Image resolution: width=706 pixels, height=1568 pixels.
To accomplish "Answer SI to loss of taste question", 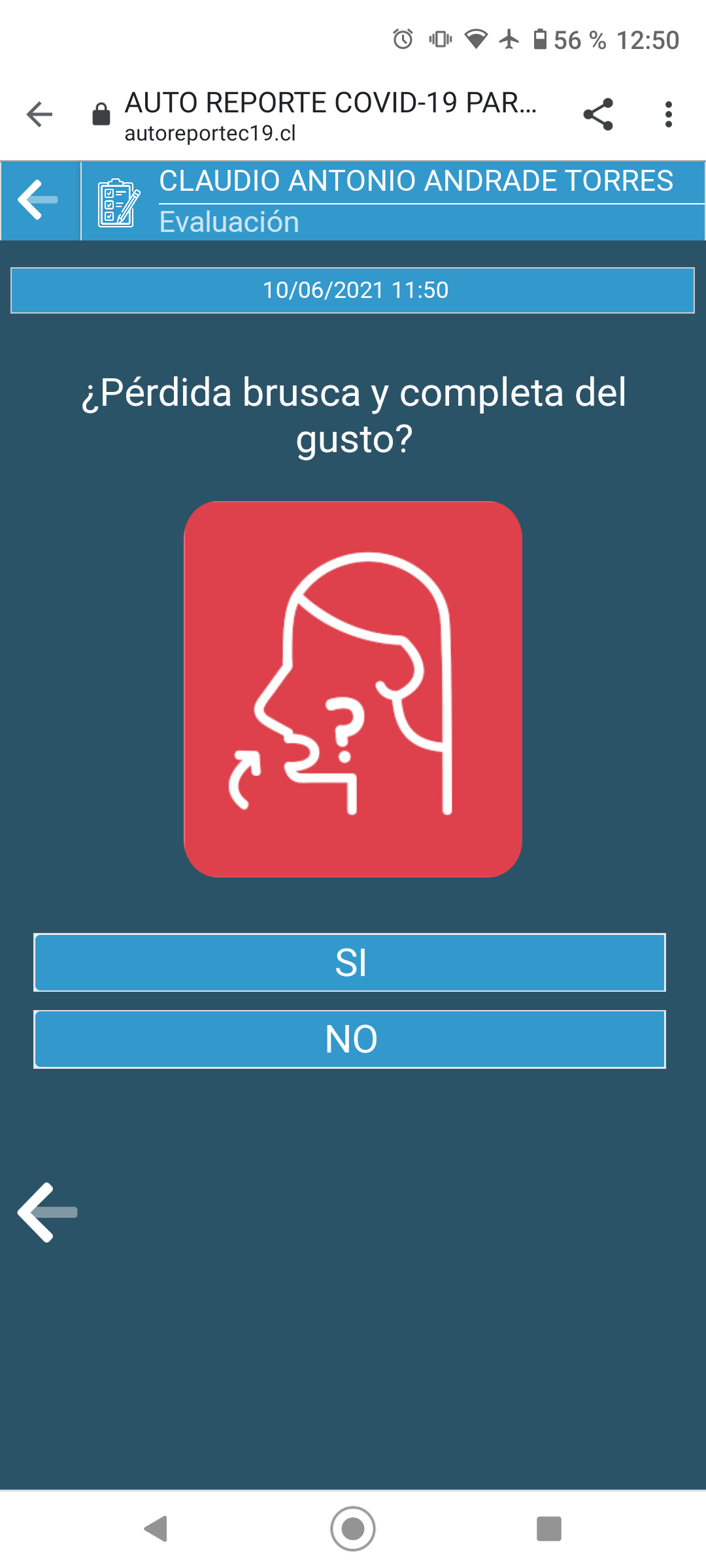I will [x=350, y=962].
